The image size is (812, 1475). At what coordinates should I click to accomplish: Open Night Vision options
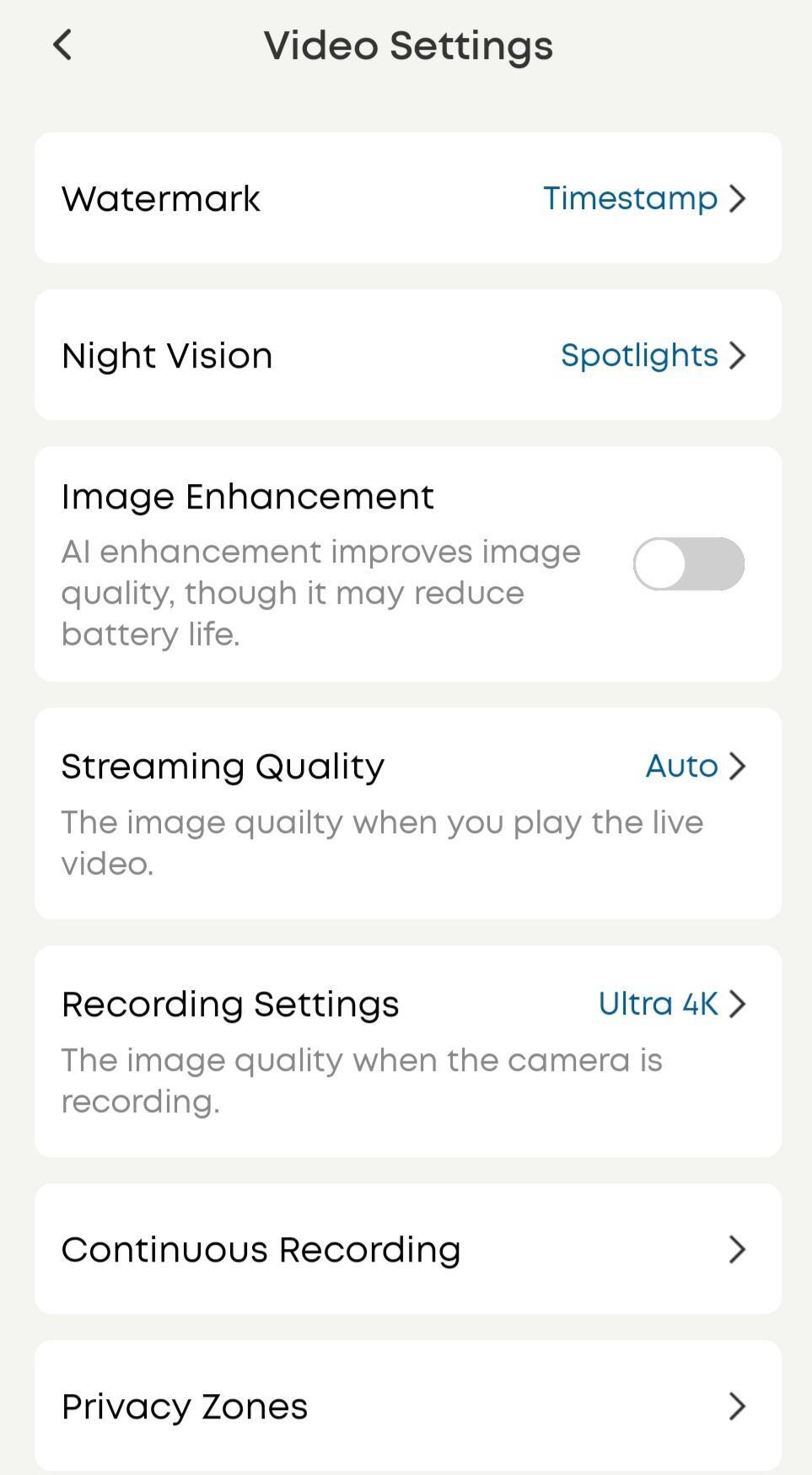407,355
